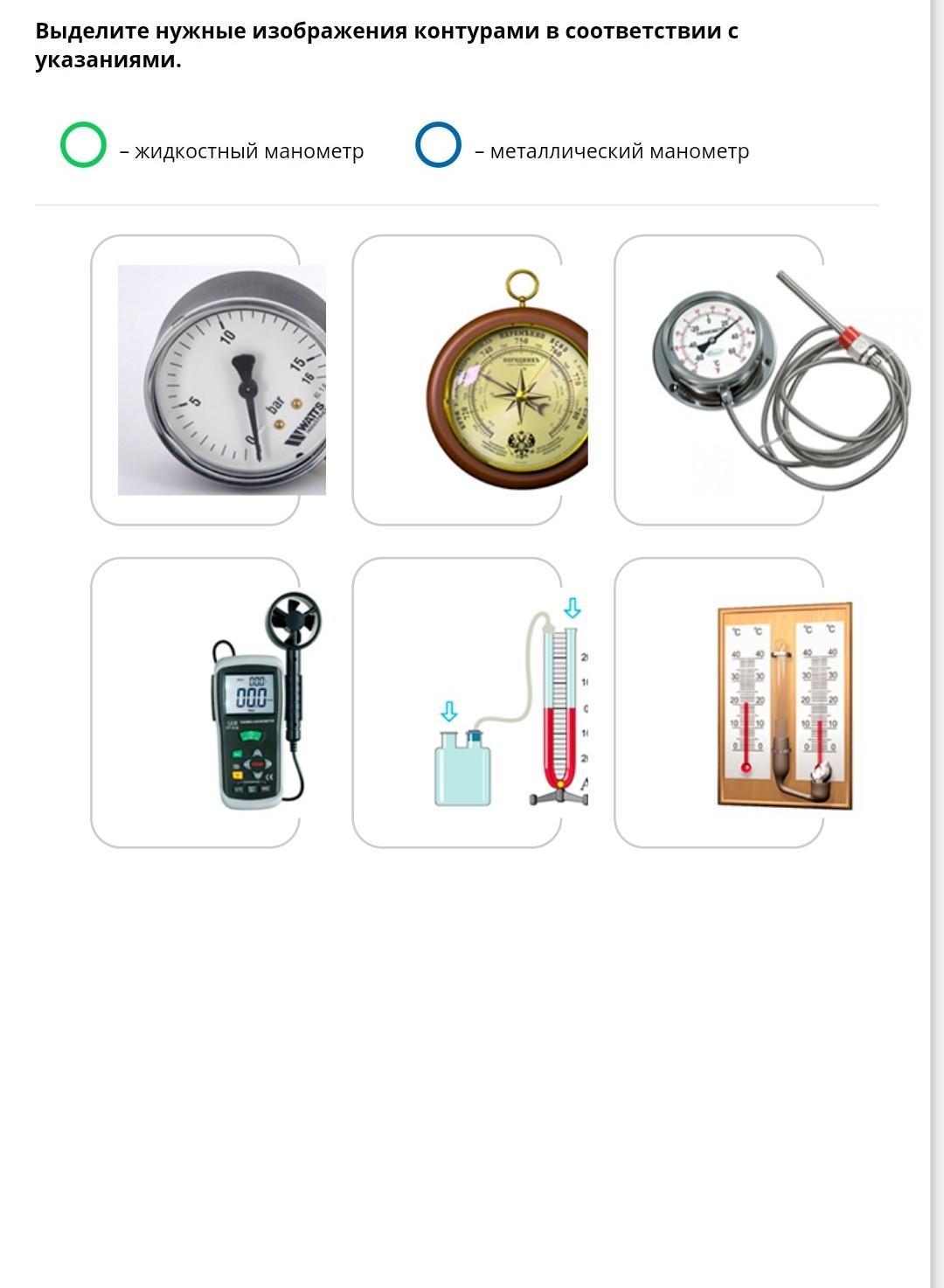Select the psychrometer with two thermometers image
Screen dimensions: 944x1288
(x=784, y=704)
